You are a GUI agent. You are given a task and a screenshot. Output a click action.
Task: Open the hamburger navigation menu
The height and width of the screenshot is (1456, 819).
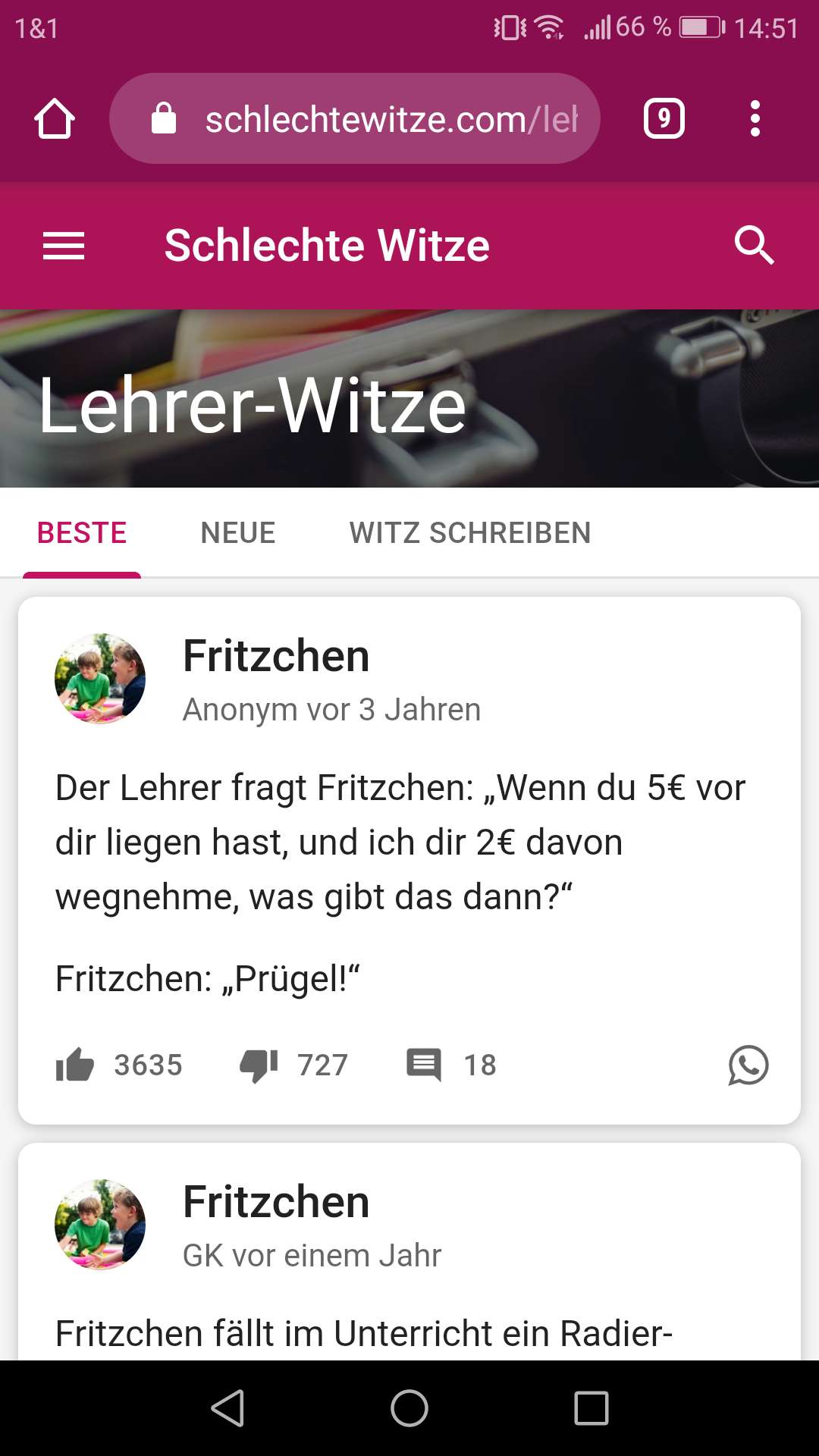coord(64,246)
